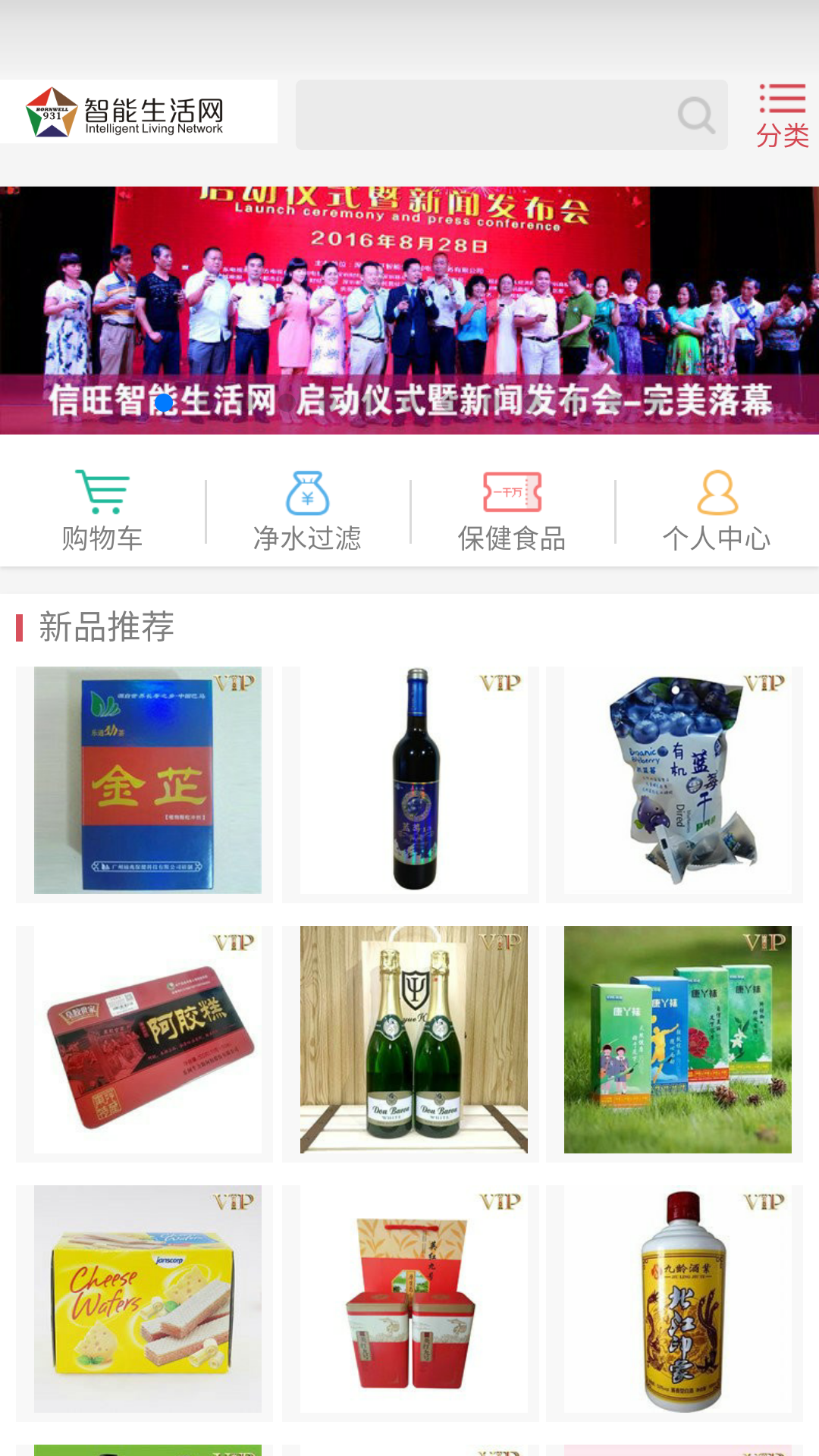View the yellow-label liquor bottle product

pyautogui.click(x=677, y=1300)
